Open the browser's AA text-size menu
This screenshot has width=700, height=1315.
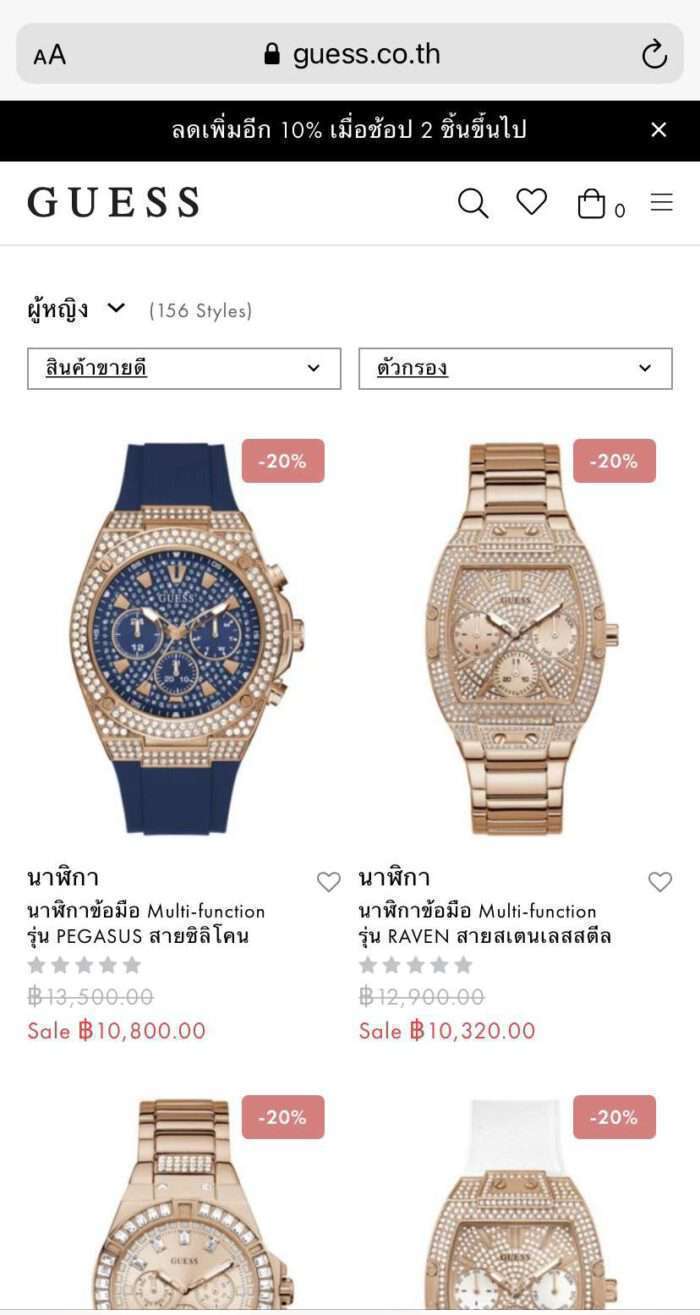click(x=50, y=55)
